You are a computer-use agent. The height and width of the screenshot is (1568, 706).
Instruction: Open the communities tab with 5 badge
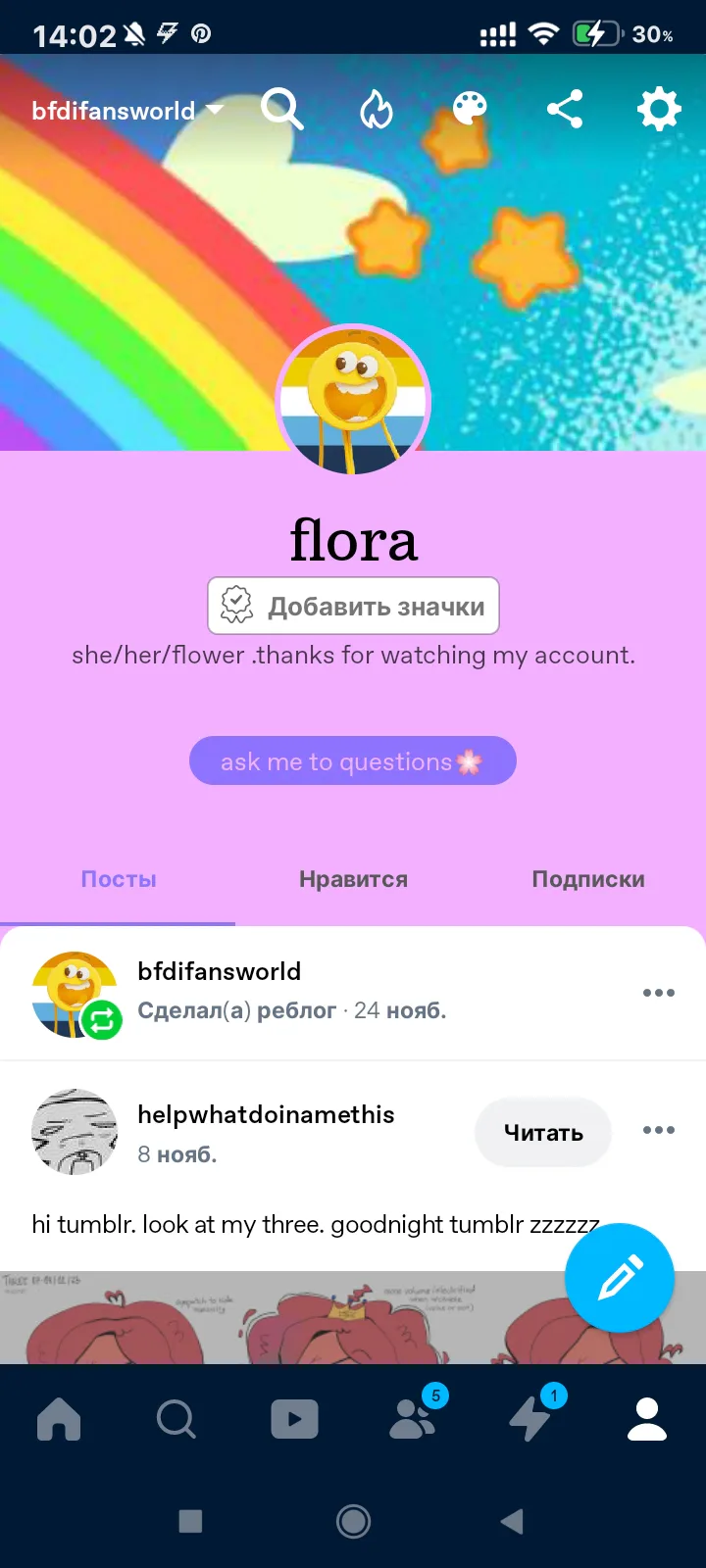click(x=414, y=1419)
